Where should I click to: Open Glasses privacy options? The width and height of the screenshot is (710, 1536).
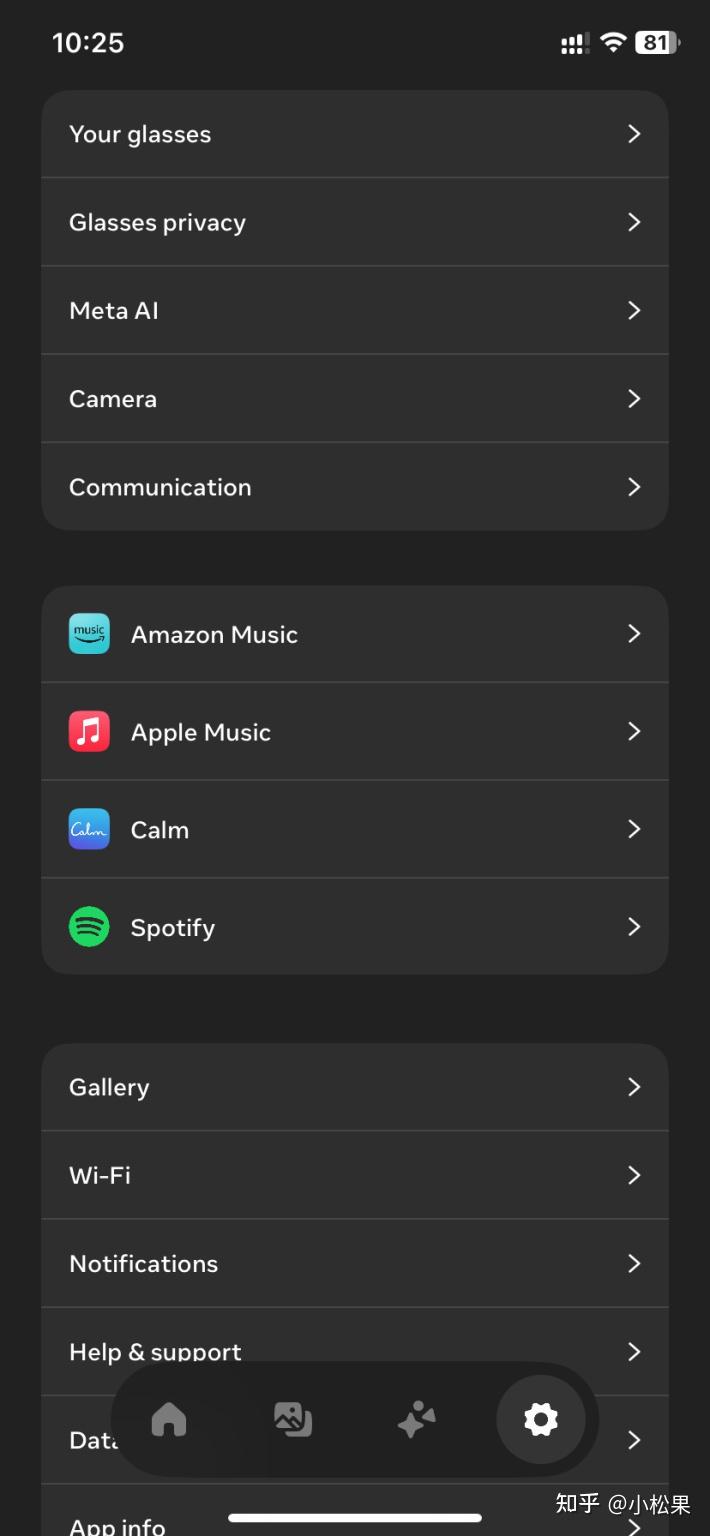point(354,222)
